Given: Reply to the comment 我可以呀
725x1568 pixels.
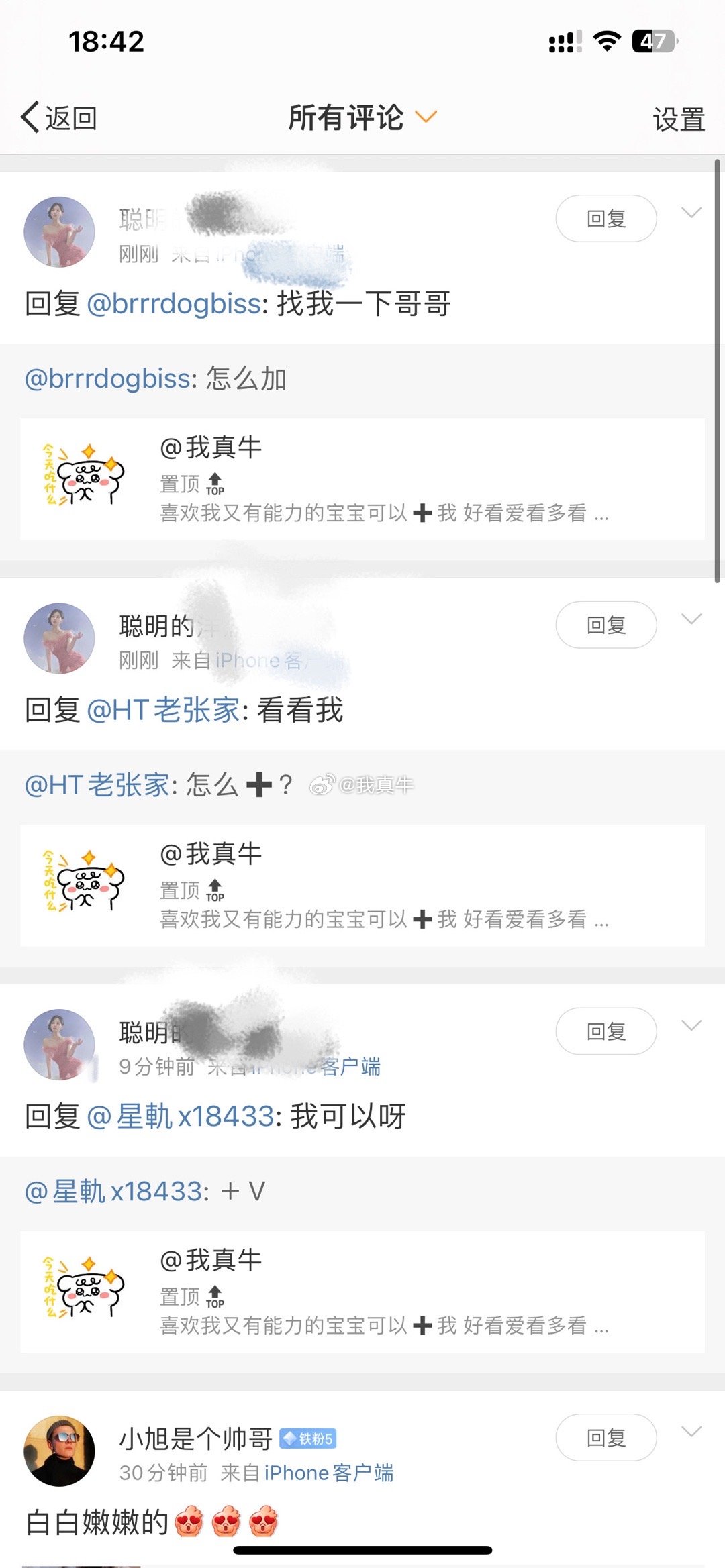Looking at the screenshot, I should pyautogui.click(x=606, y=1031).
